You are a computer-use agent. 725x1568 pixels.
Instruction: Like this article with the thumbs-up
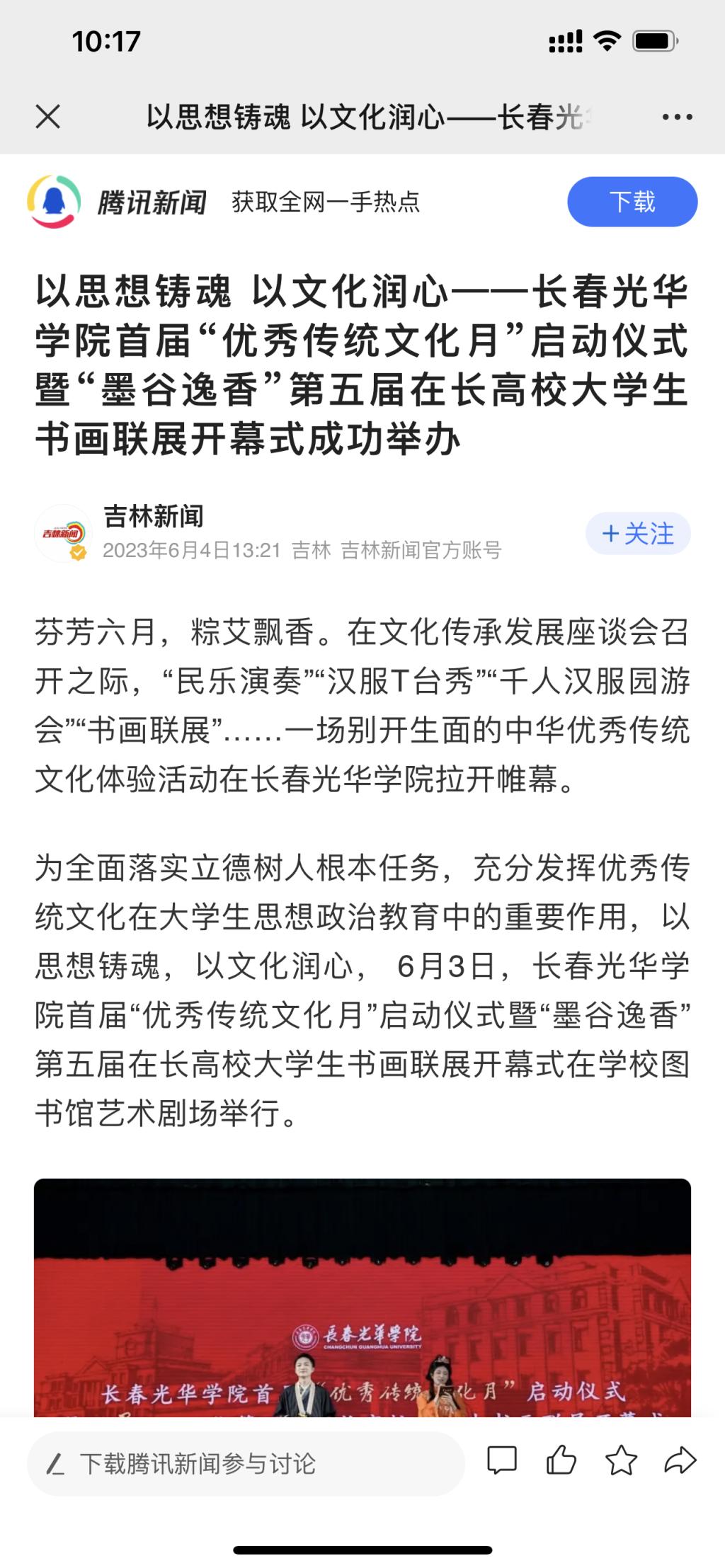561,1460
